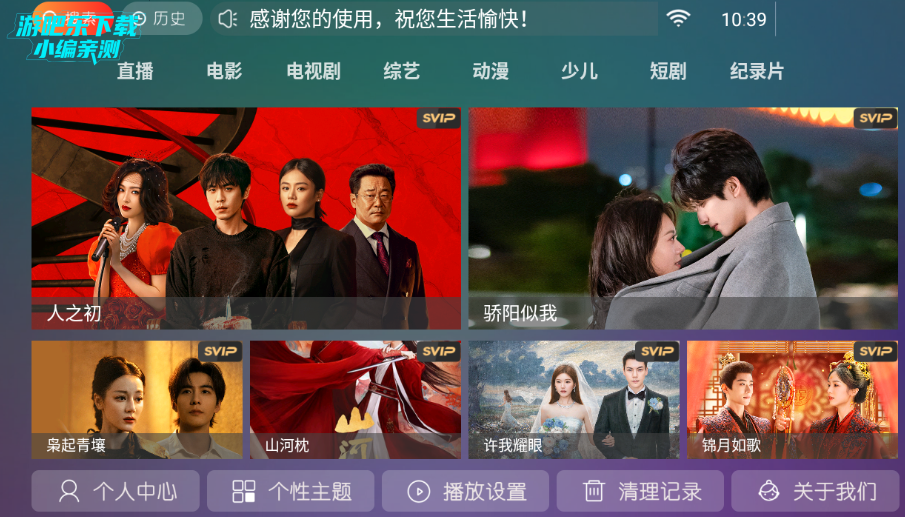
Task: Select the 短剧 tab
Action: 668,71
